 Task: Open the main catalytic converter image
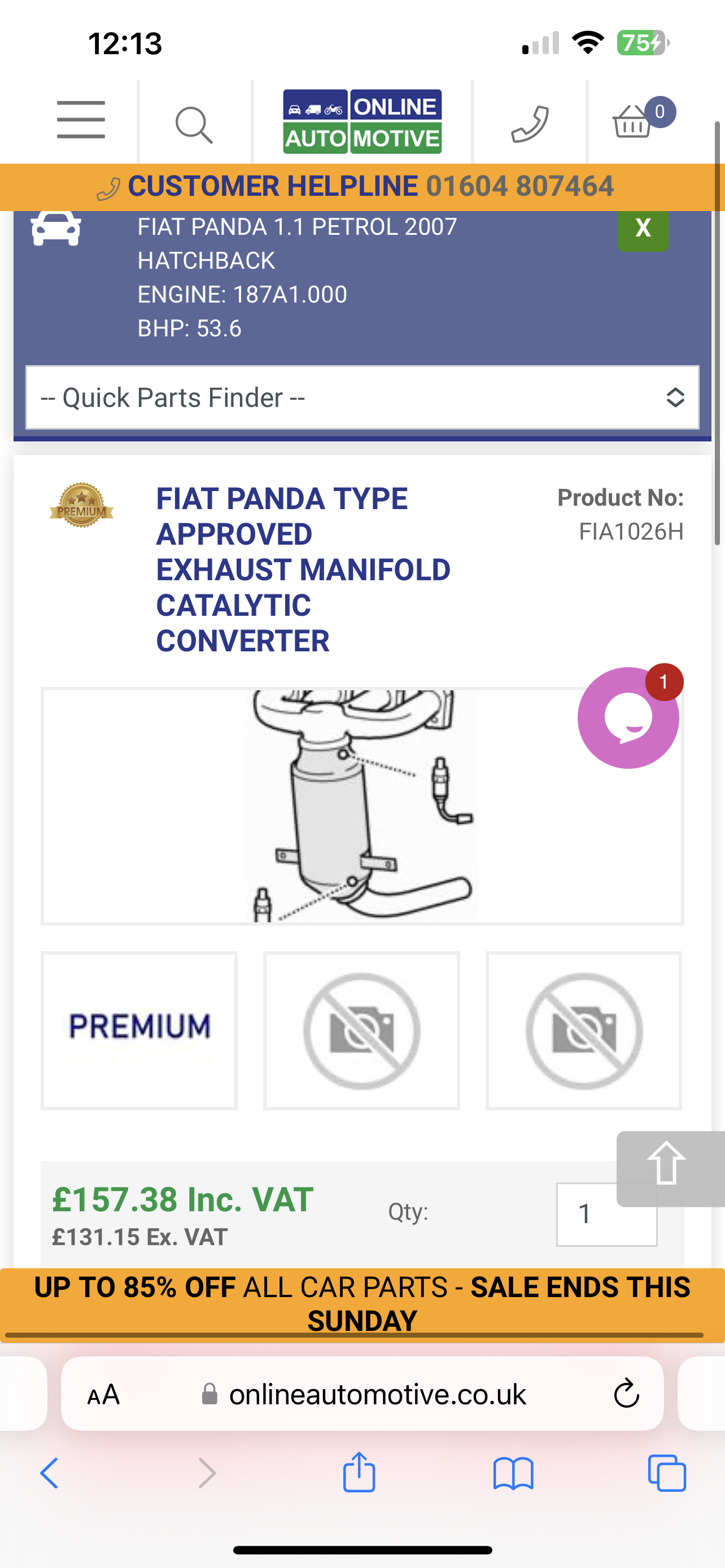pyautogui.click(x=362, y=806)
